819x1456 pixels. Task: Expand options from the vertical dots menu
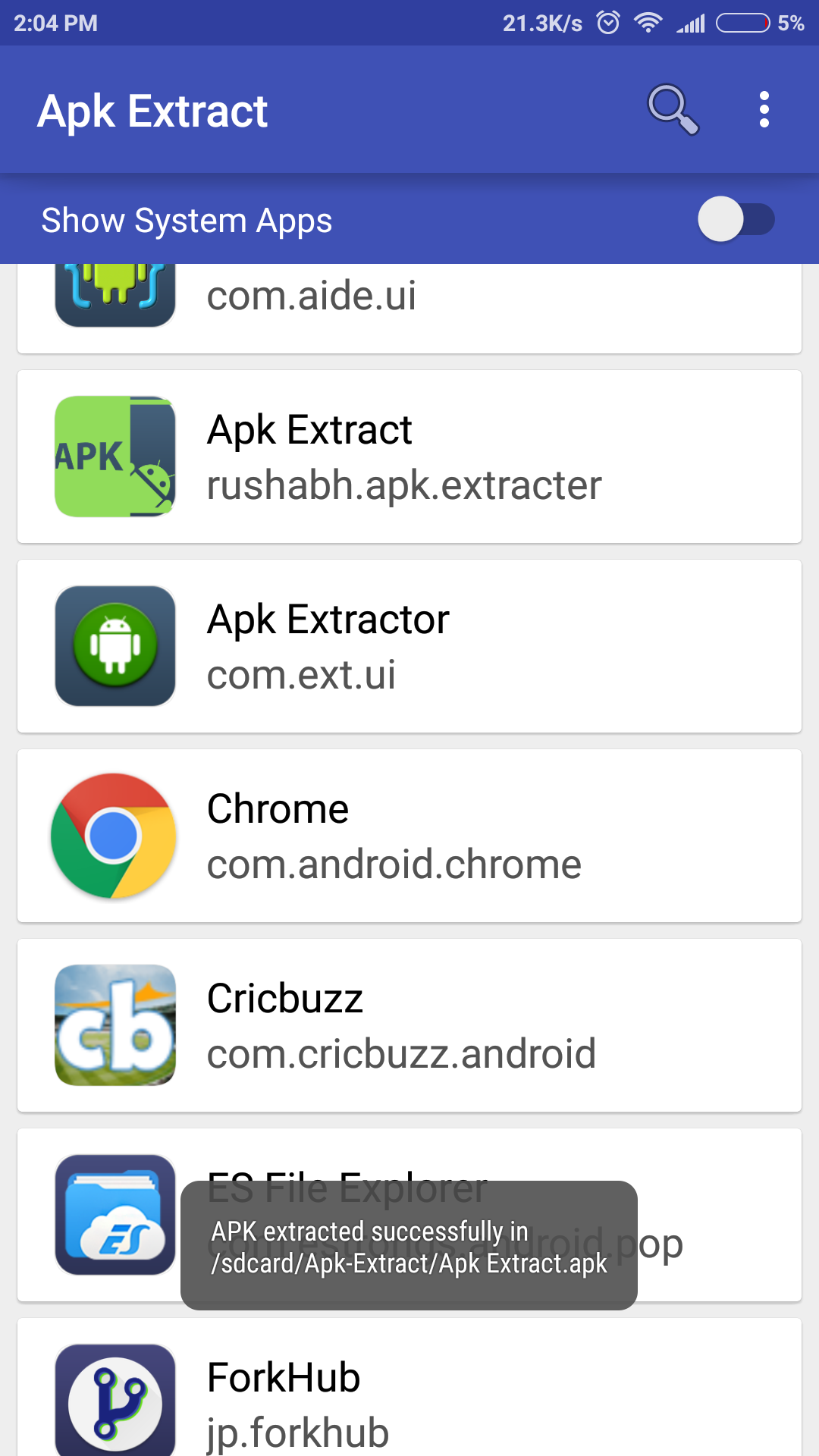point(764,109)
